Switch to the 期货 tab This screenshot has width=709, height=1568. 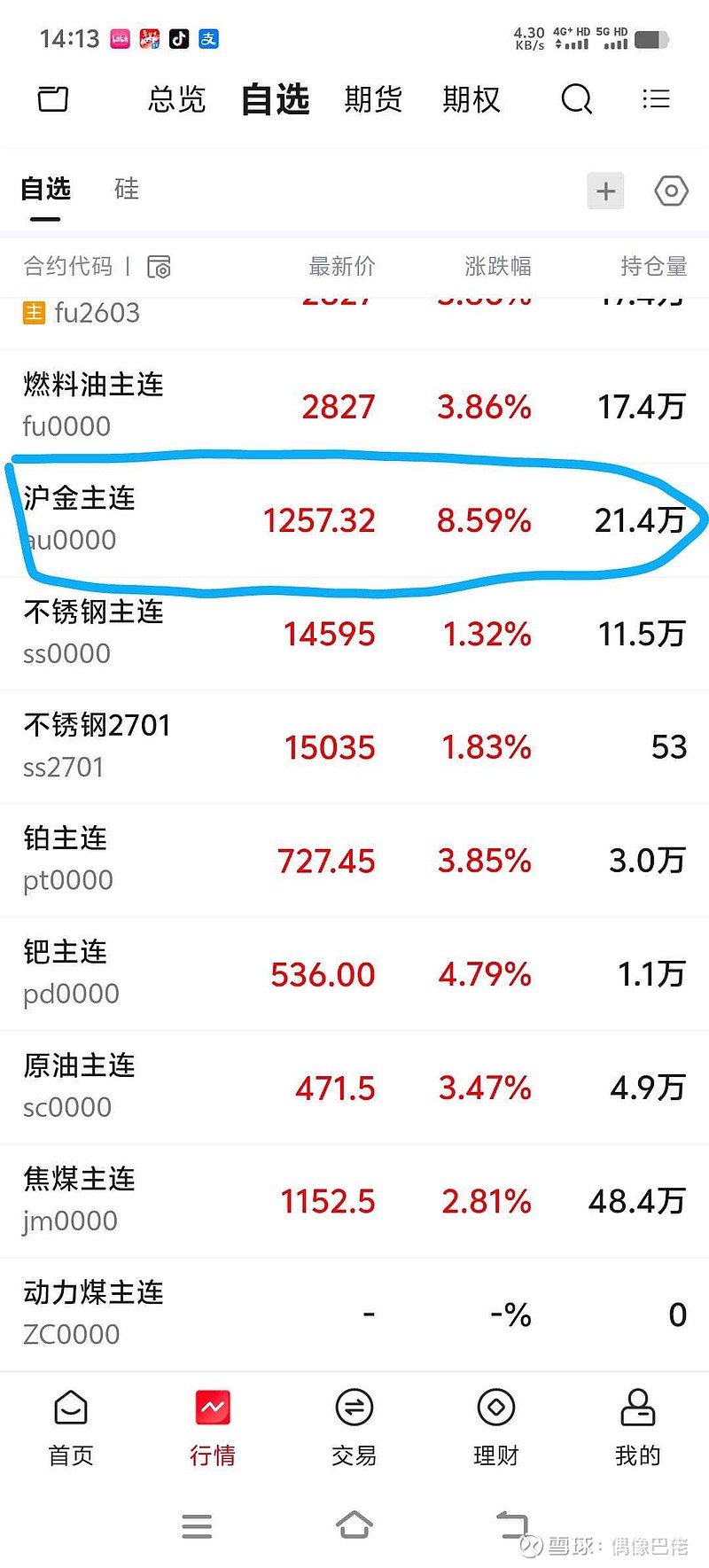[372, 99]
